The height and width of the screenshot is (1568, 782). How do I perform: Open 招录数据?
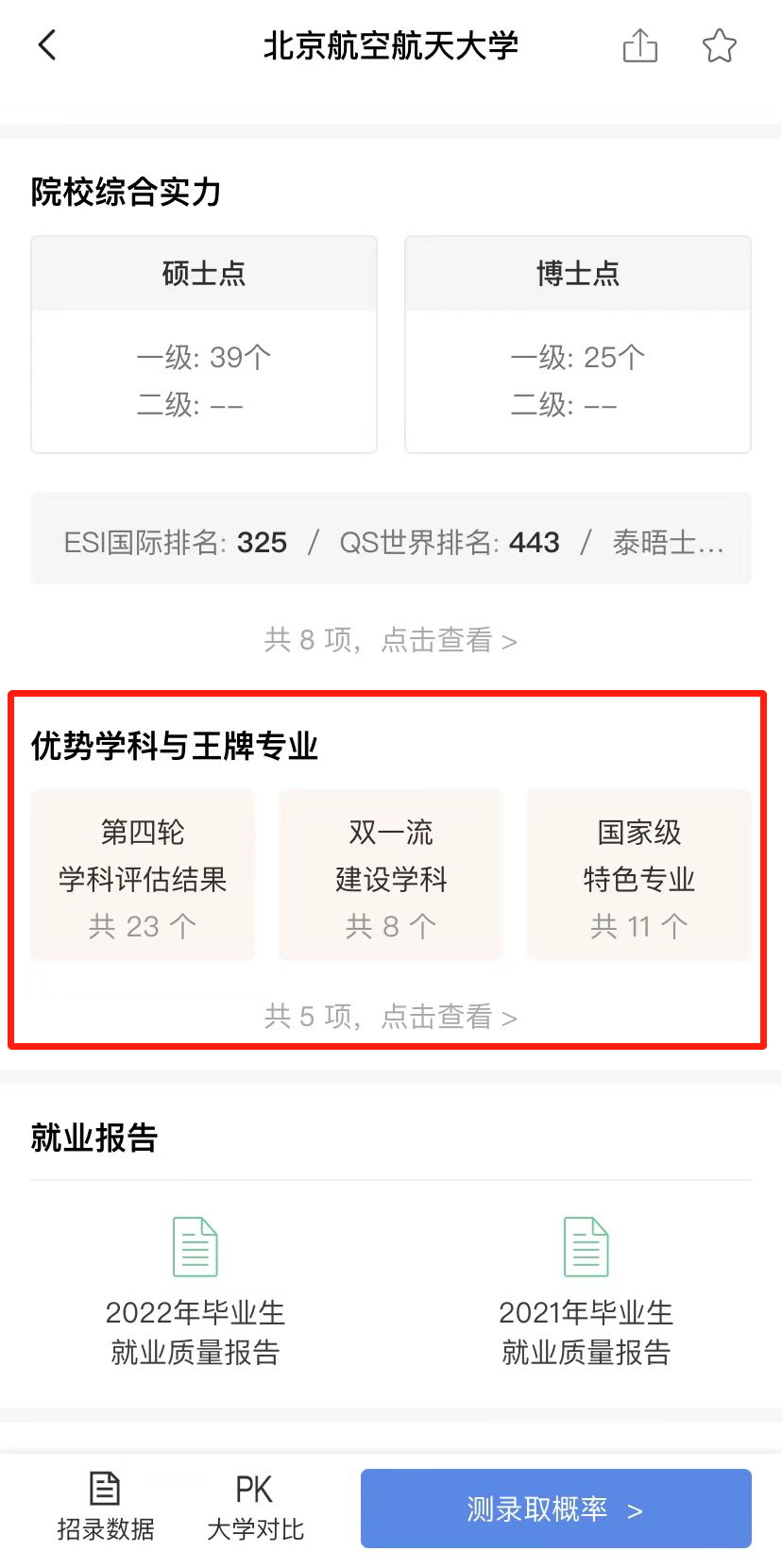coord(105,1507)
